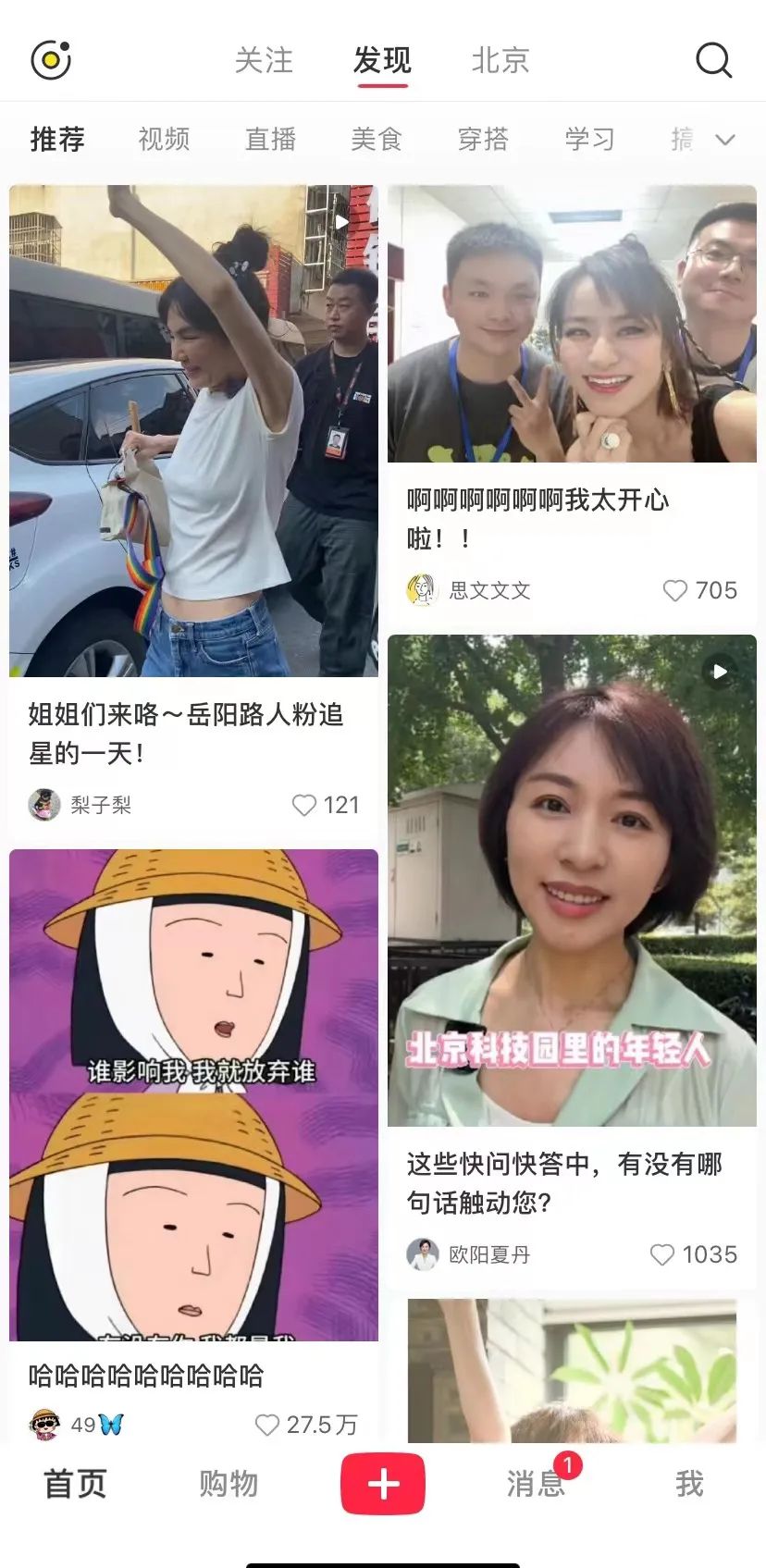Switch to the 北京 tab
The width and height of the screenshot is (766, 1568).
point(500,61)
